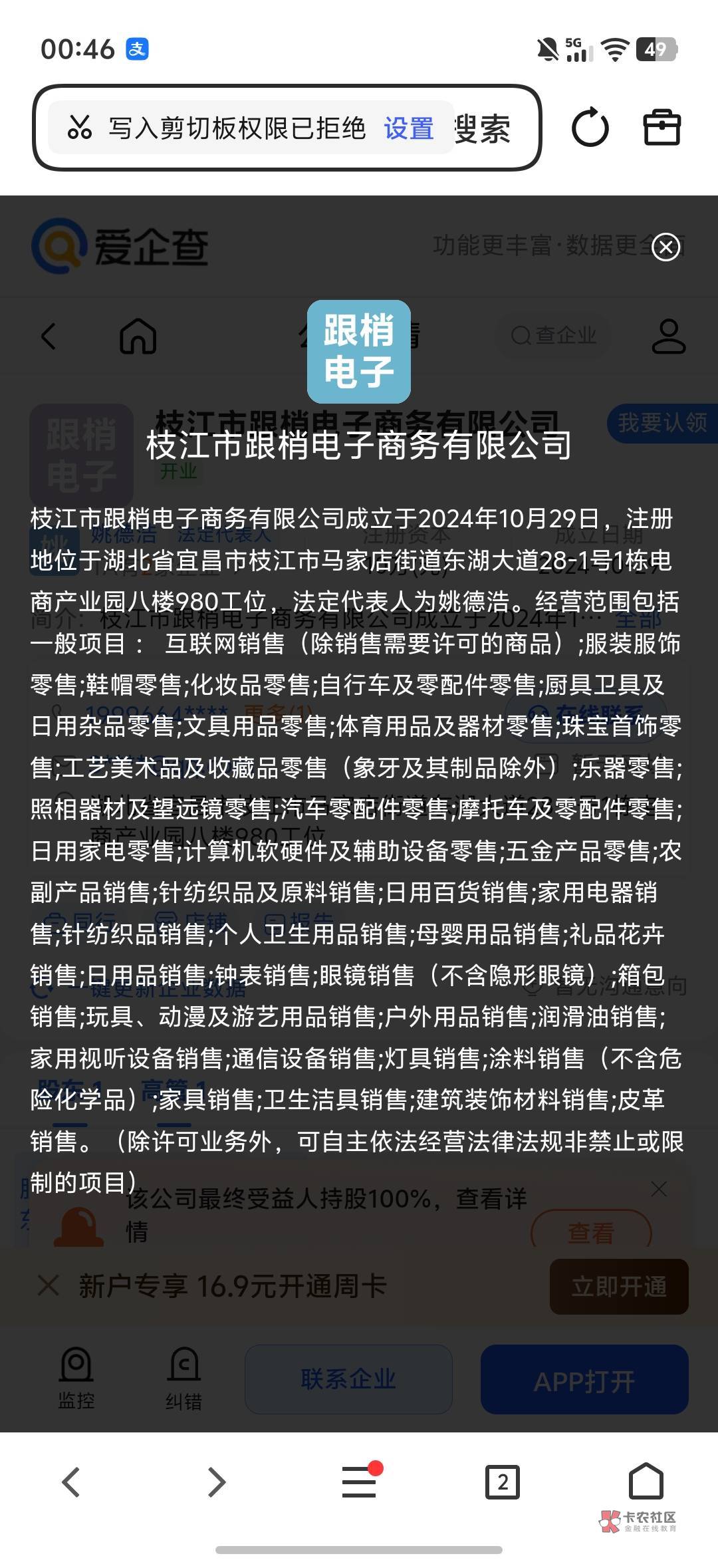Open clipboard permission settings link
The width and height of the screenshot is (718, 1568).
point(408,128)
